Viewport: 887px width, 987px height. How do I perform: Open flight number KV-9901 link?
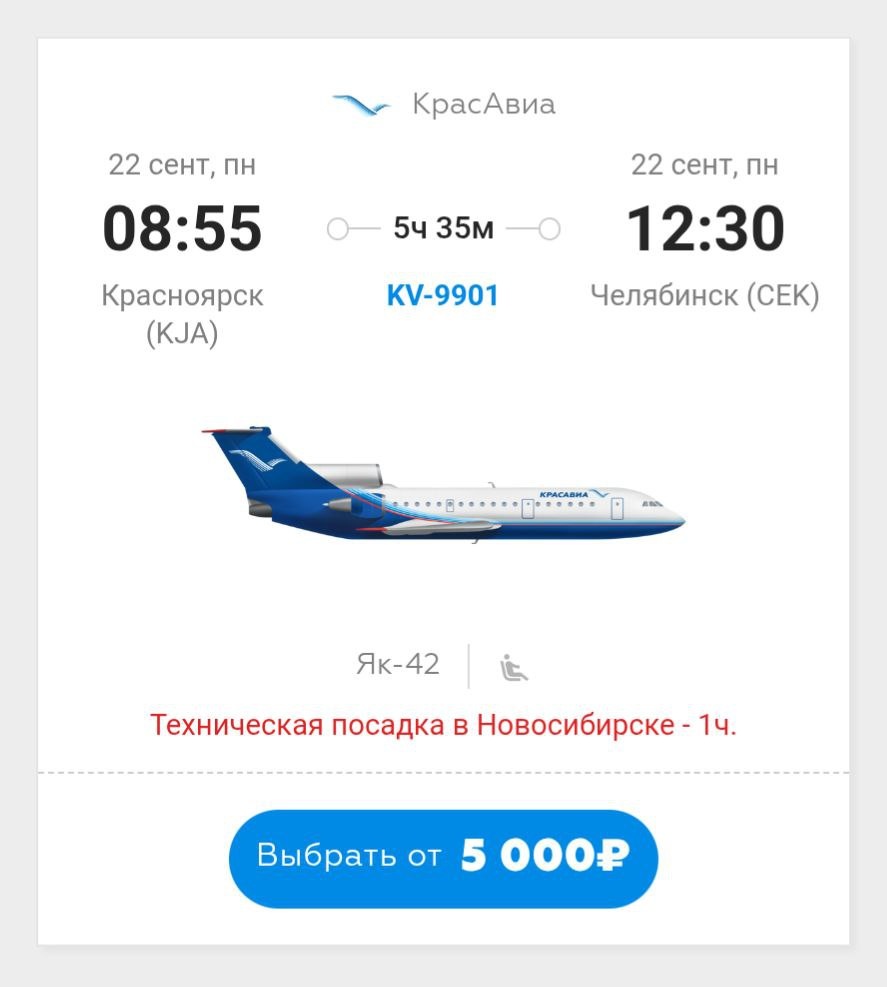(x=443, y=295)
